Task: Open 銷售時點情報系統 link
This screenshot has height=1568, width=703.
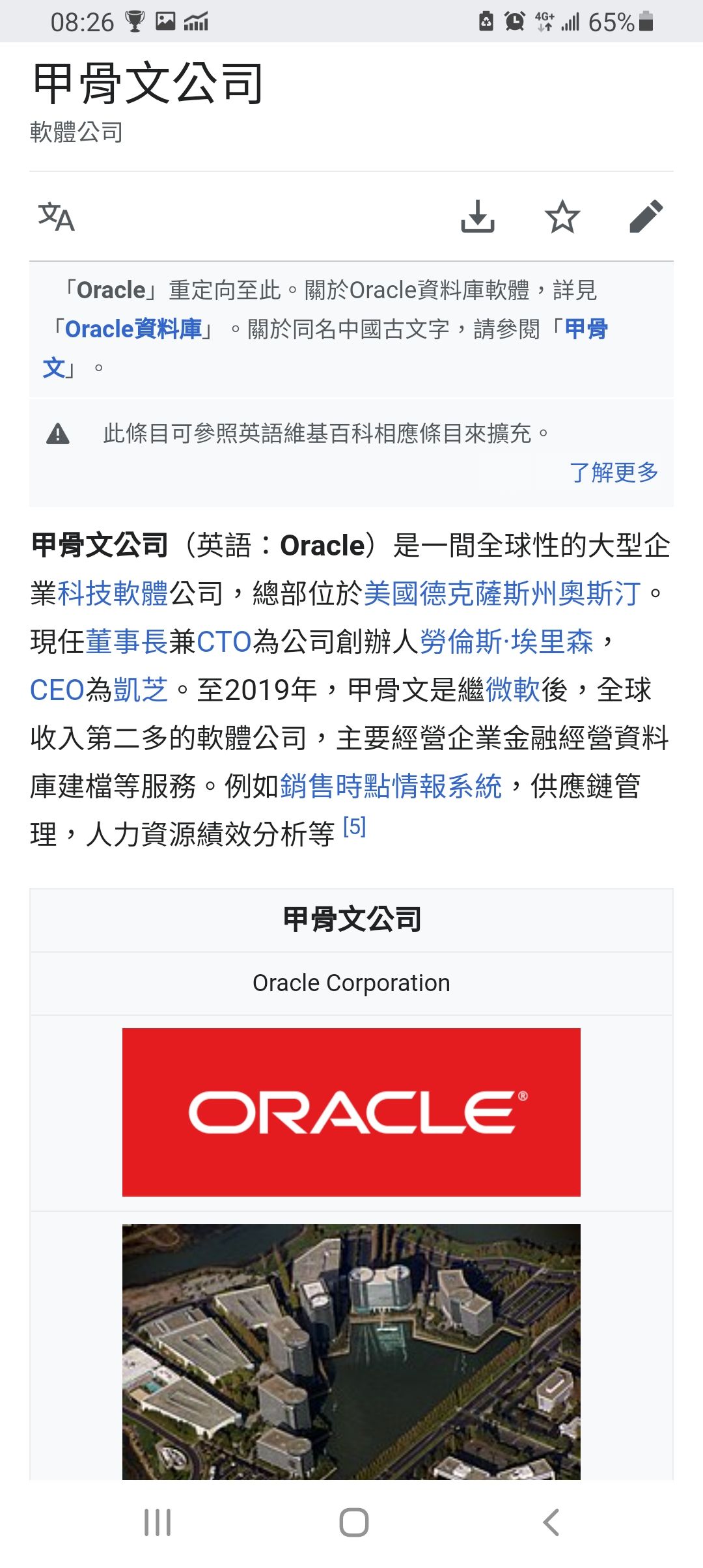Action: coord(391,786)
